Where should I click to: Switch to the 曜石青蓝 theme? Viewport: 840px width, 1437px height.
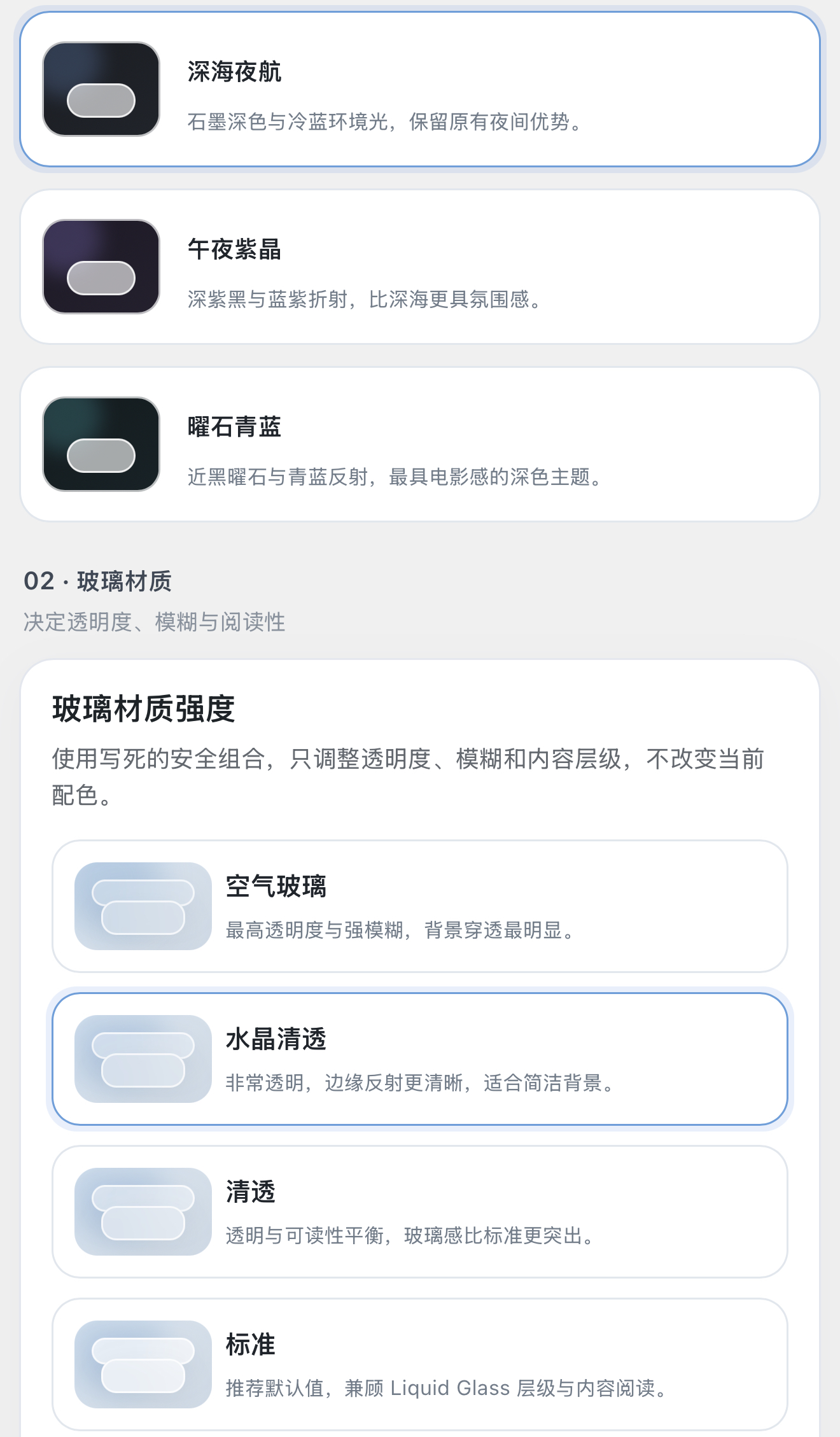[420, 444]
